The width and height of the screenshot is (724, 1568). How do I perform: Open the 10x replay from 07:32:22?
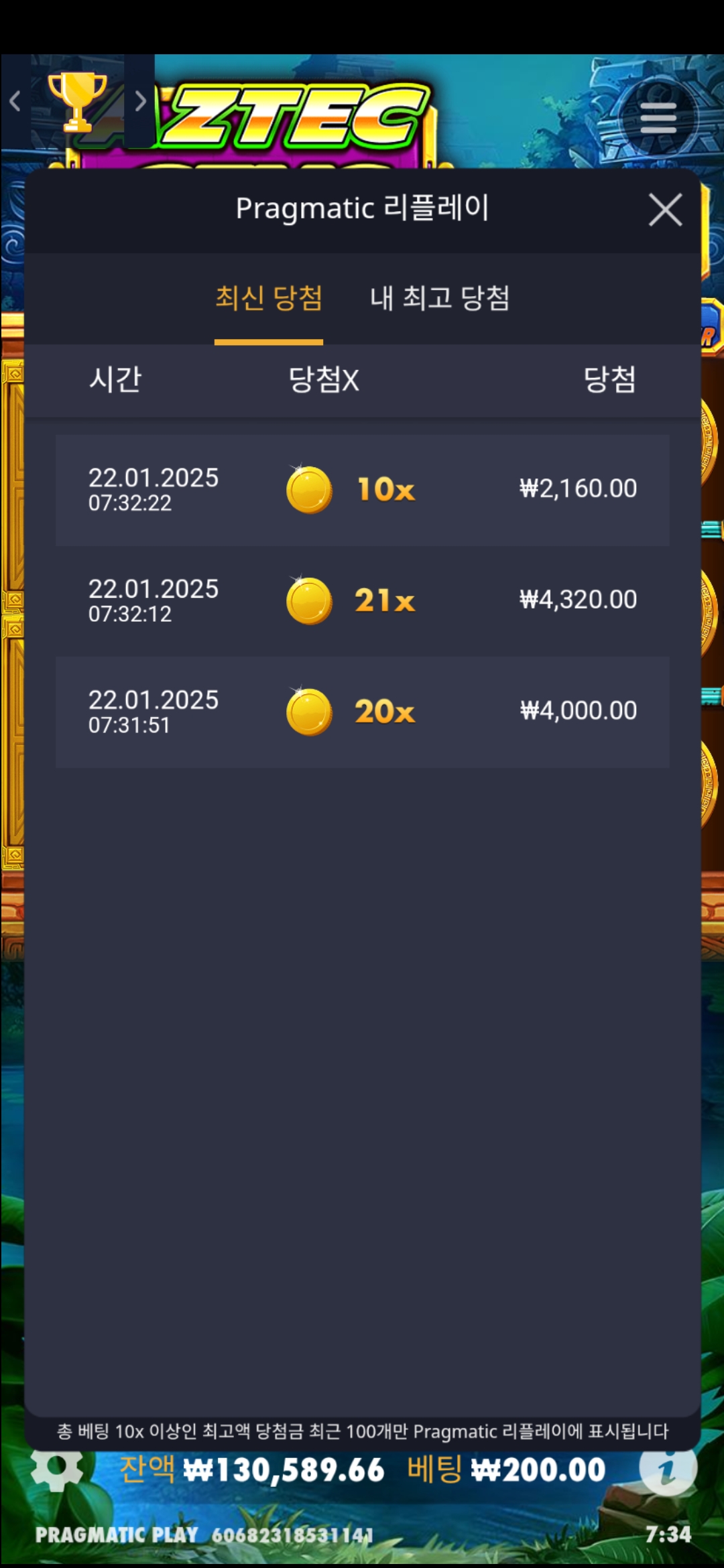pyautogui.click(x=362, y=490)
